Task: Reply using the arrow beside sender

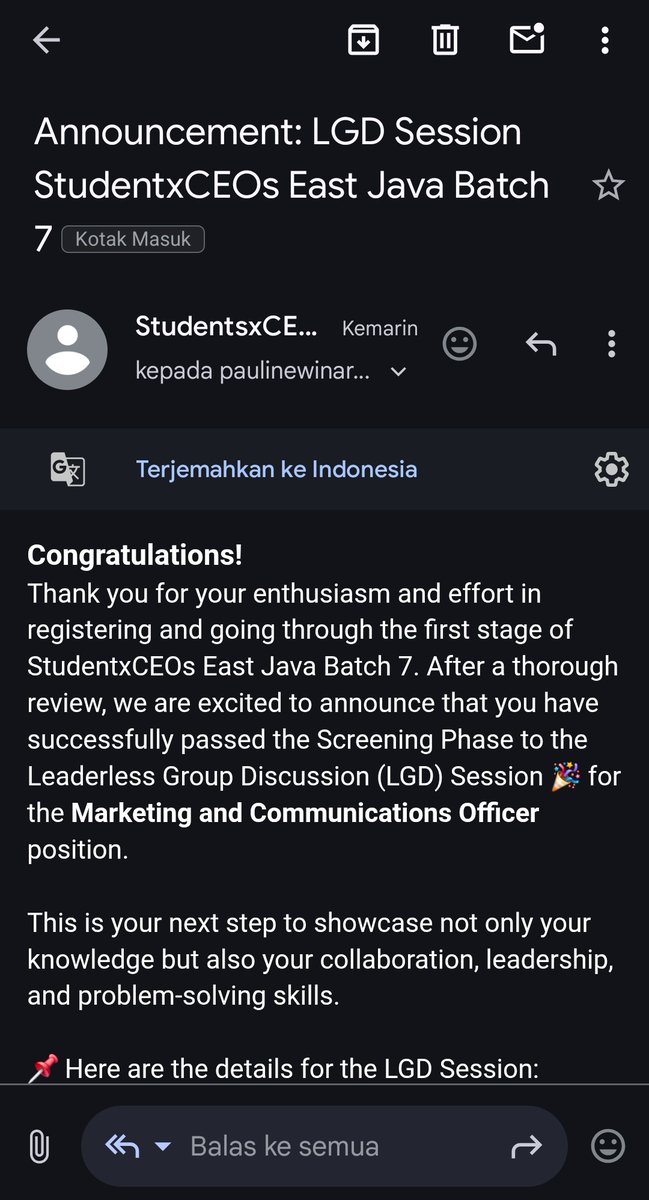Action: tap(541, 345)
